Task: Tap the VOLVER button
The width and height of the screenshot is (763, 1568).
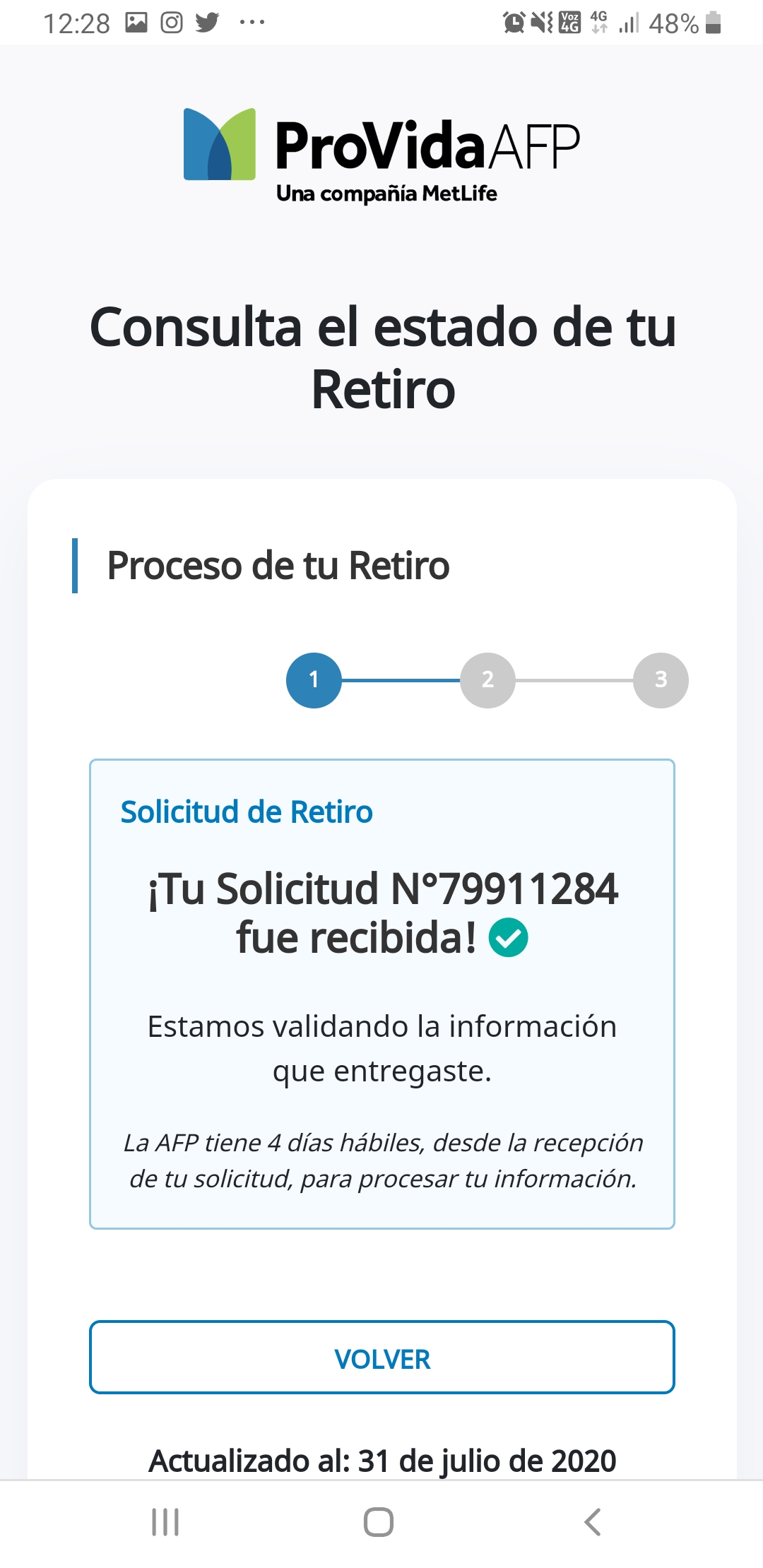Action: 381,1357
